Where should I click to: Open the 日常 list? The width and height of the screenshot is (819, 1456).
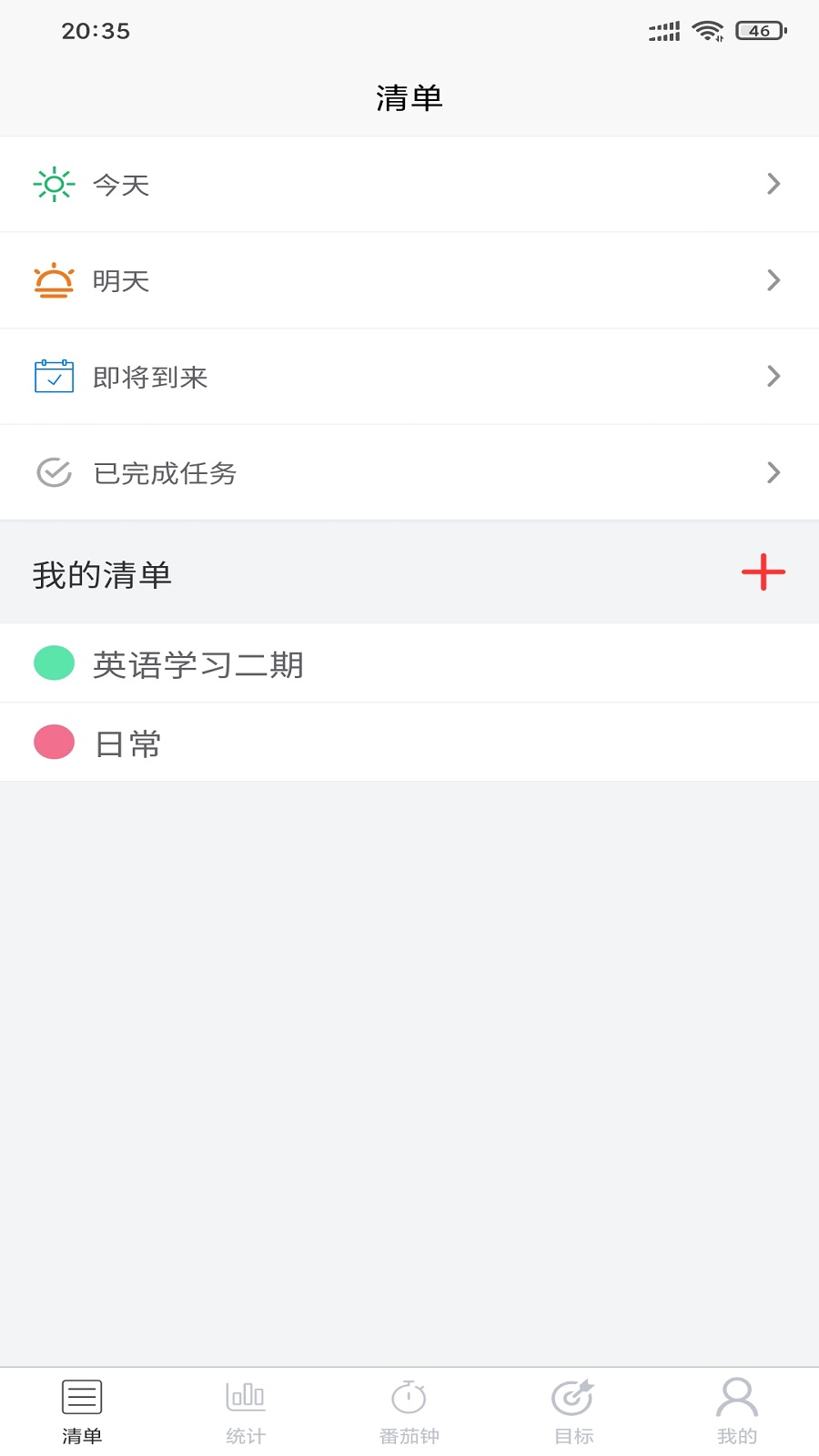point(409,743)
